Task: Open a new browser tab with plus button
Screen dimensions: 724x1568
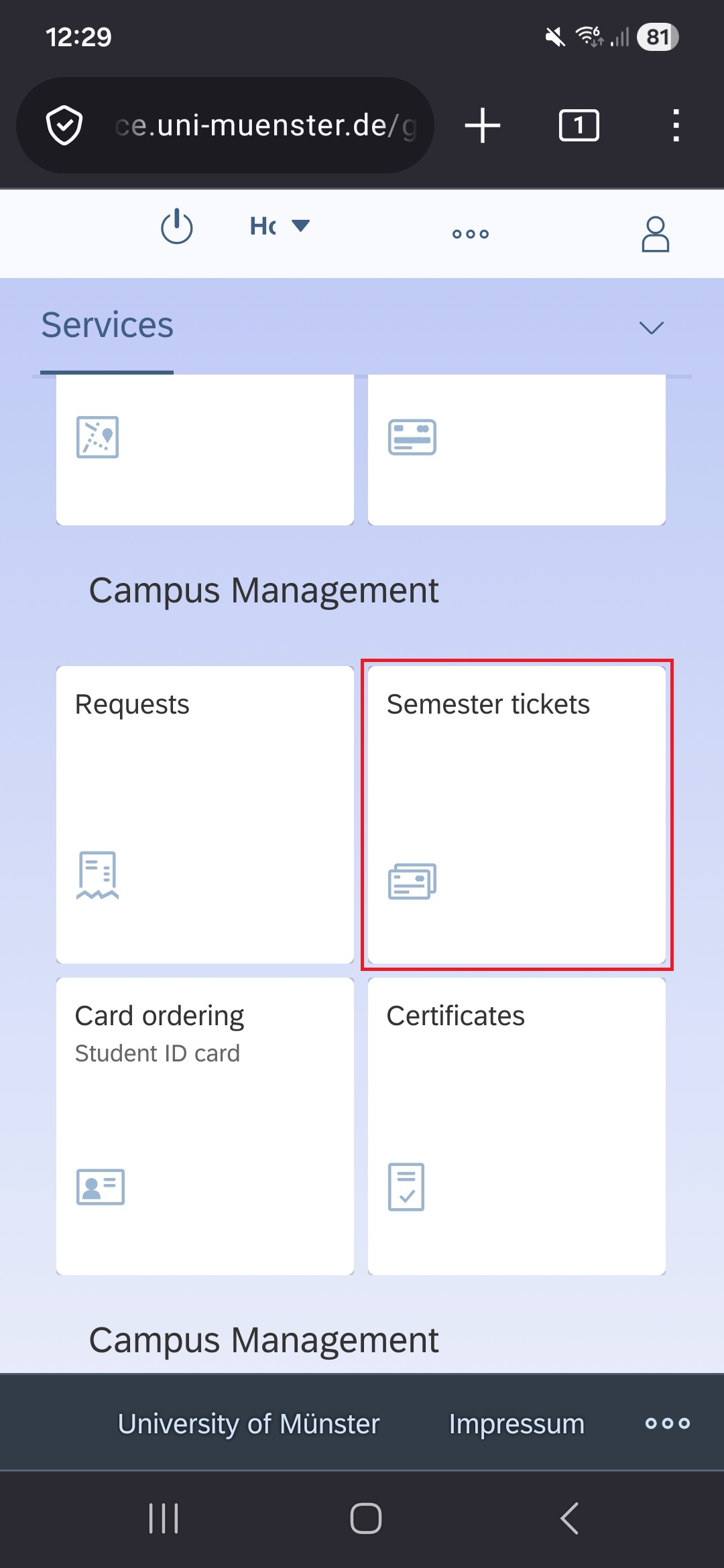Action: tap(482, 125)
